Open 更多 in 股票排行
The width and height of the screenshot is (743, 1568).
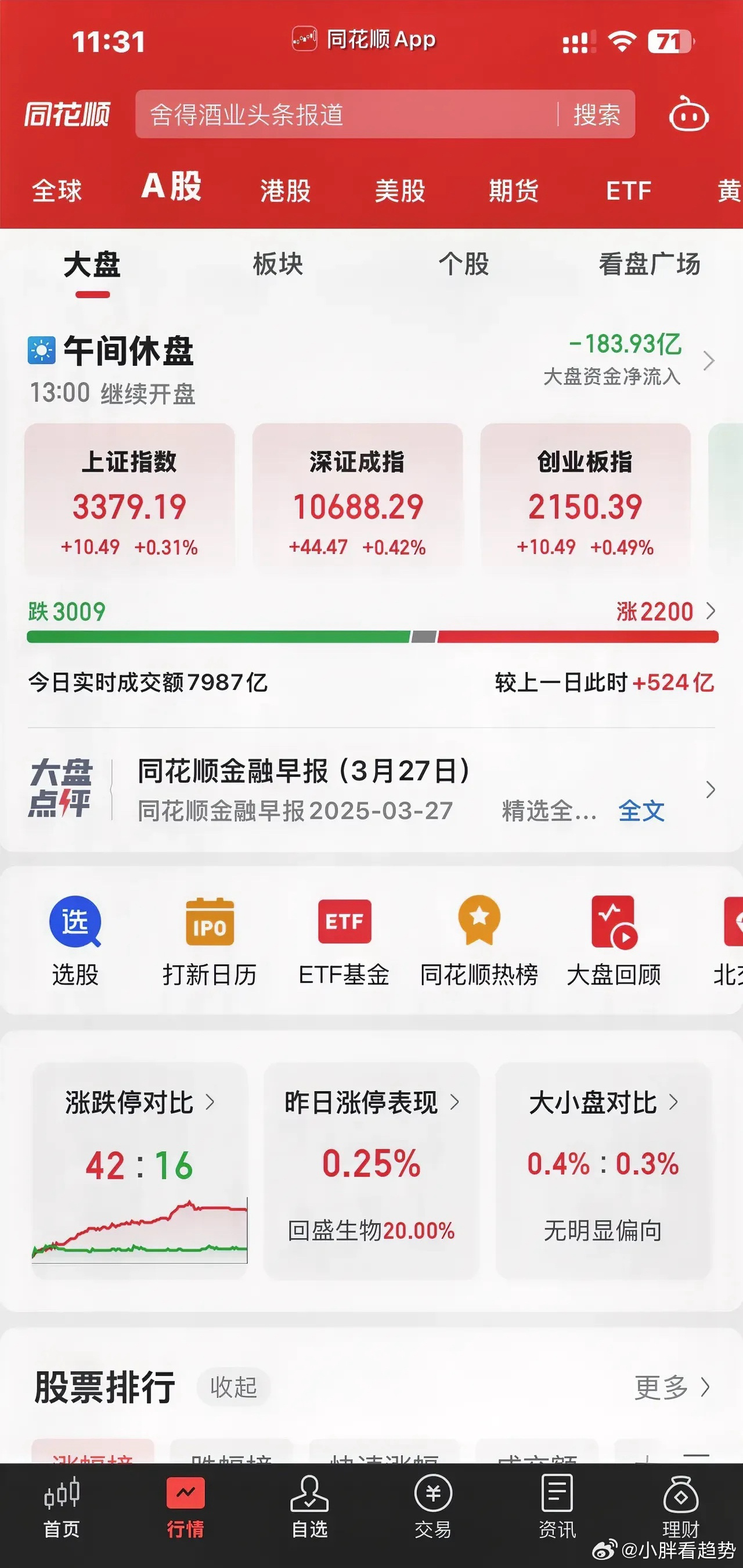[671, 1388]
